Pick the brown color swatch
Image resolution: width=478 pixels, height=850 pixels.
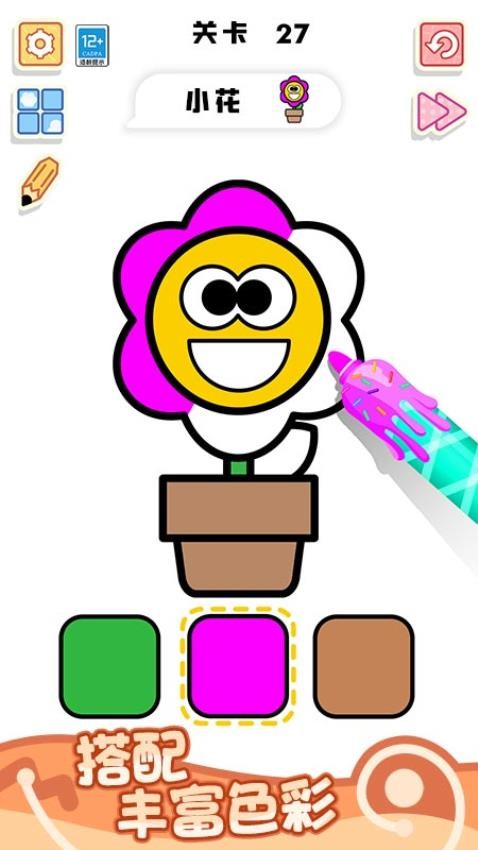click(x=364, y=666)
